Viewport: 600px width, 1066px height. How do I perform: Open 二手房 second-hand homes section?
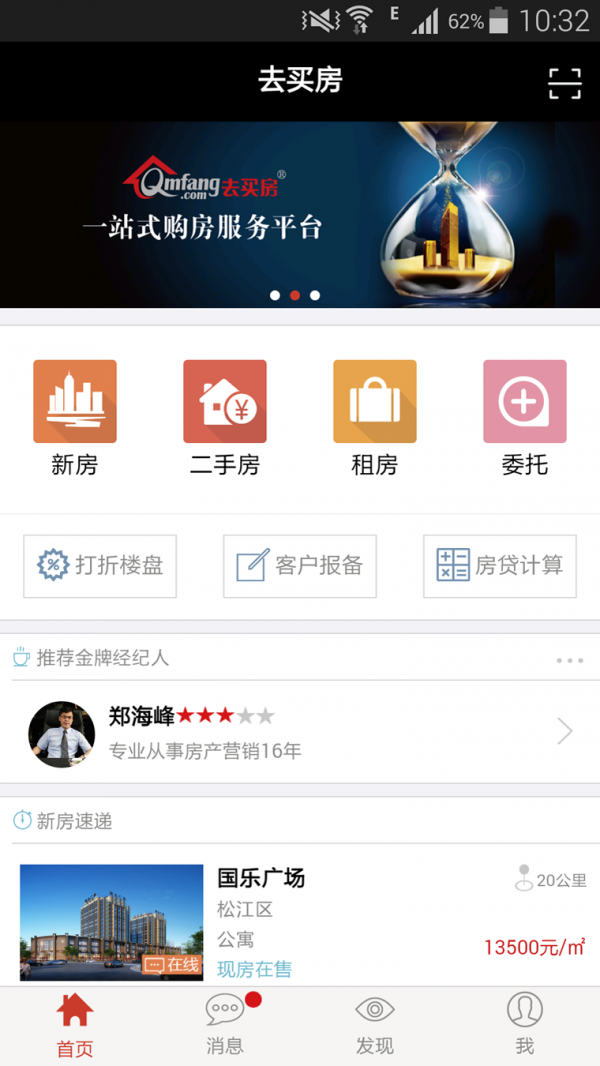click(225, 418)
